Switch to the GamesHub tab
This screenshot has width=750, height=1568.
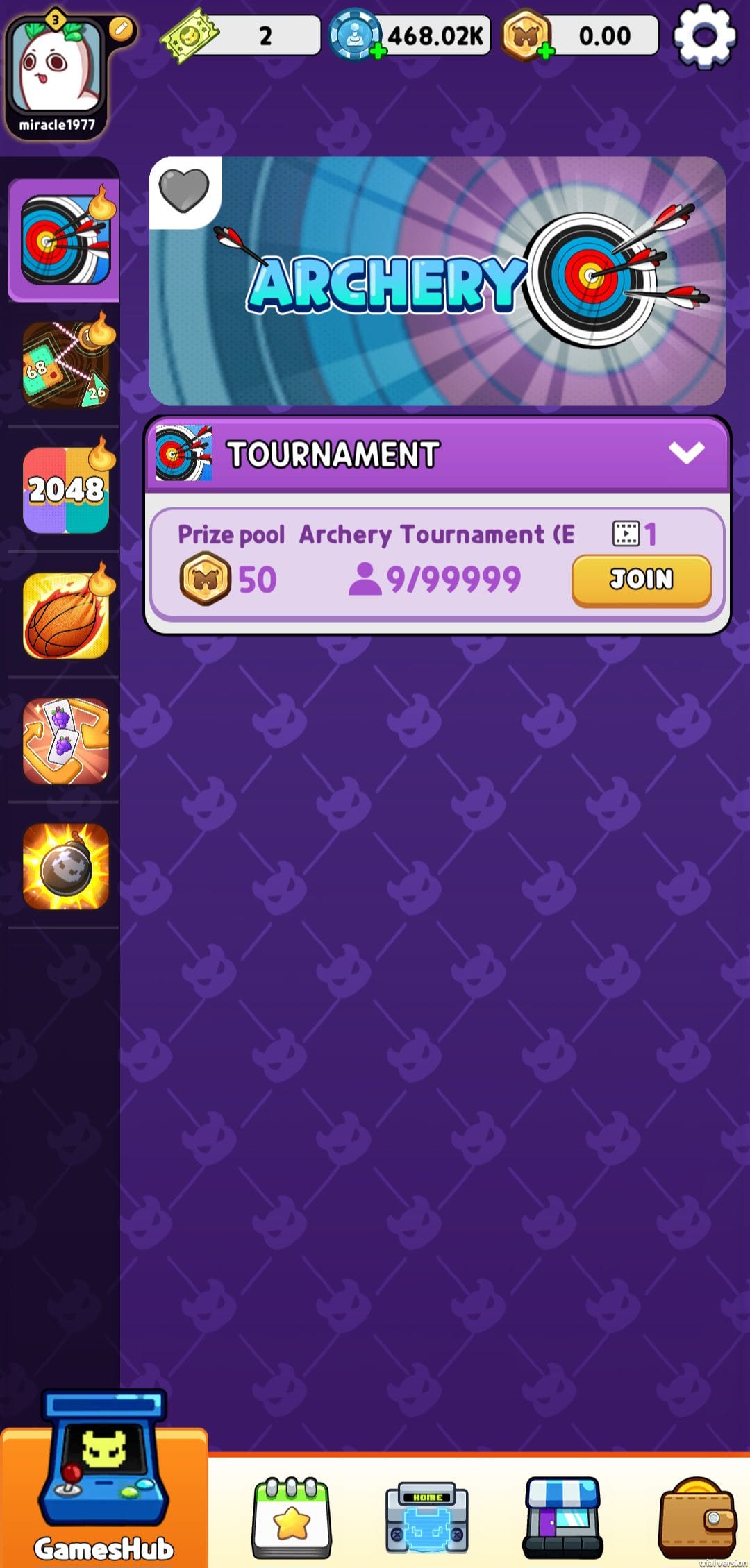click(104, 1492)
